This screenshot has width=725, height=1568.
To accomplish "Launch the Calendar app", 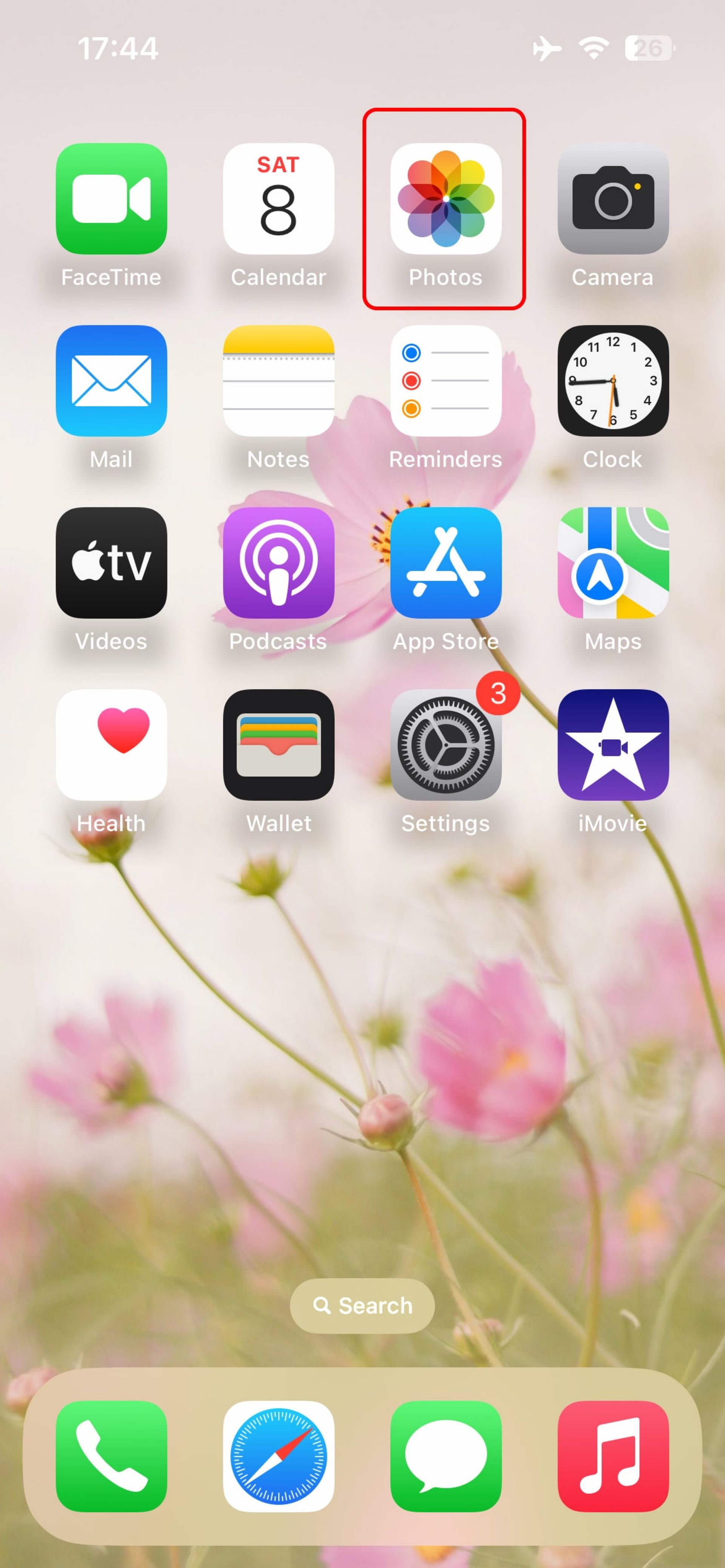I will (278, 199).
